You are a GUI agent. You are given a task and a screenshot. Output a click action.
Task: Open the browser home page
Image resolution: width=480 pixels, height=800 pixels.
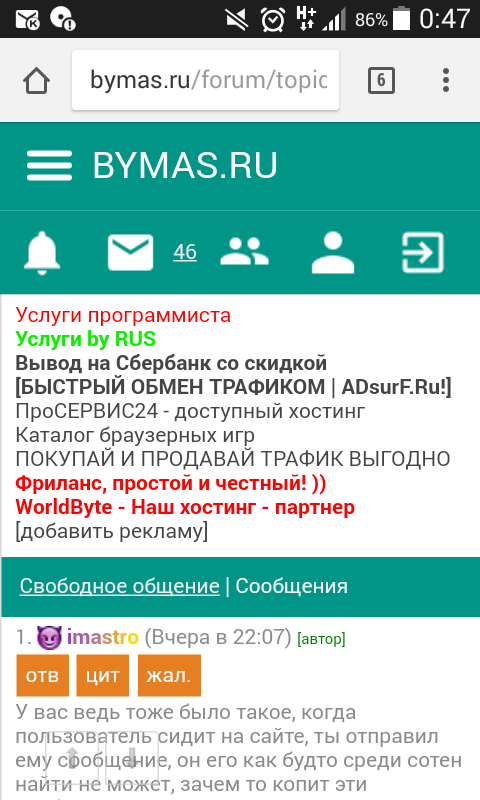pyautogui.click(x=36, y=81)
